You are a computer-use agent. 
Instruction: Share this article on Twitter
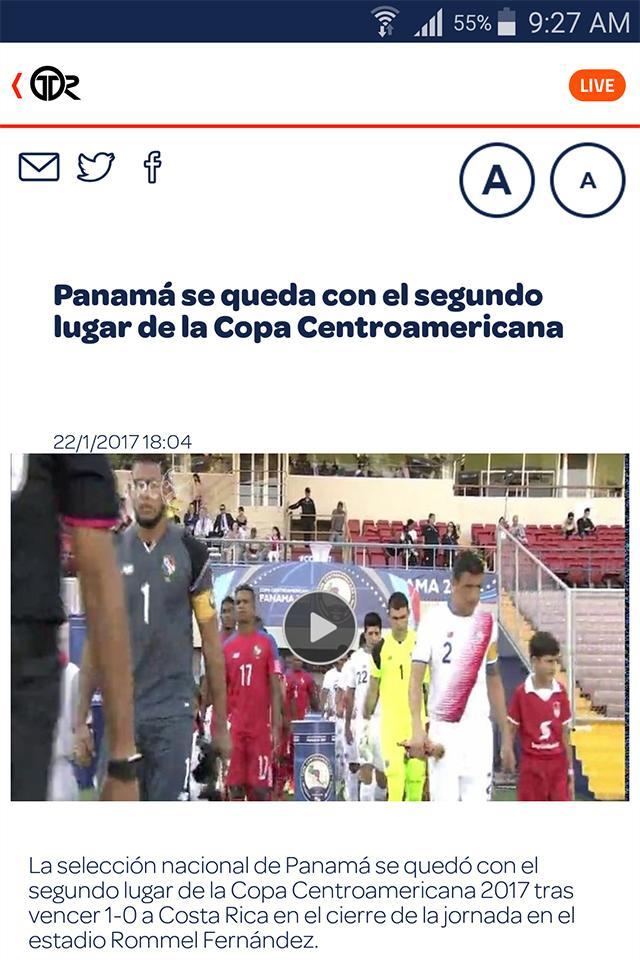[x=96, y=167]
